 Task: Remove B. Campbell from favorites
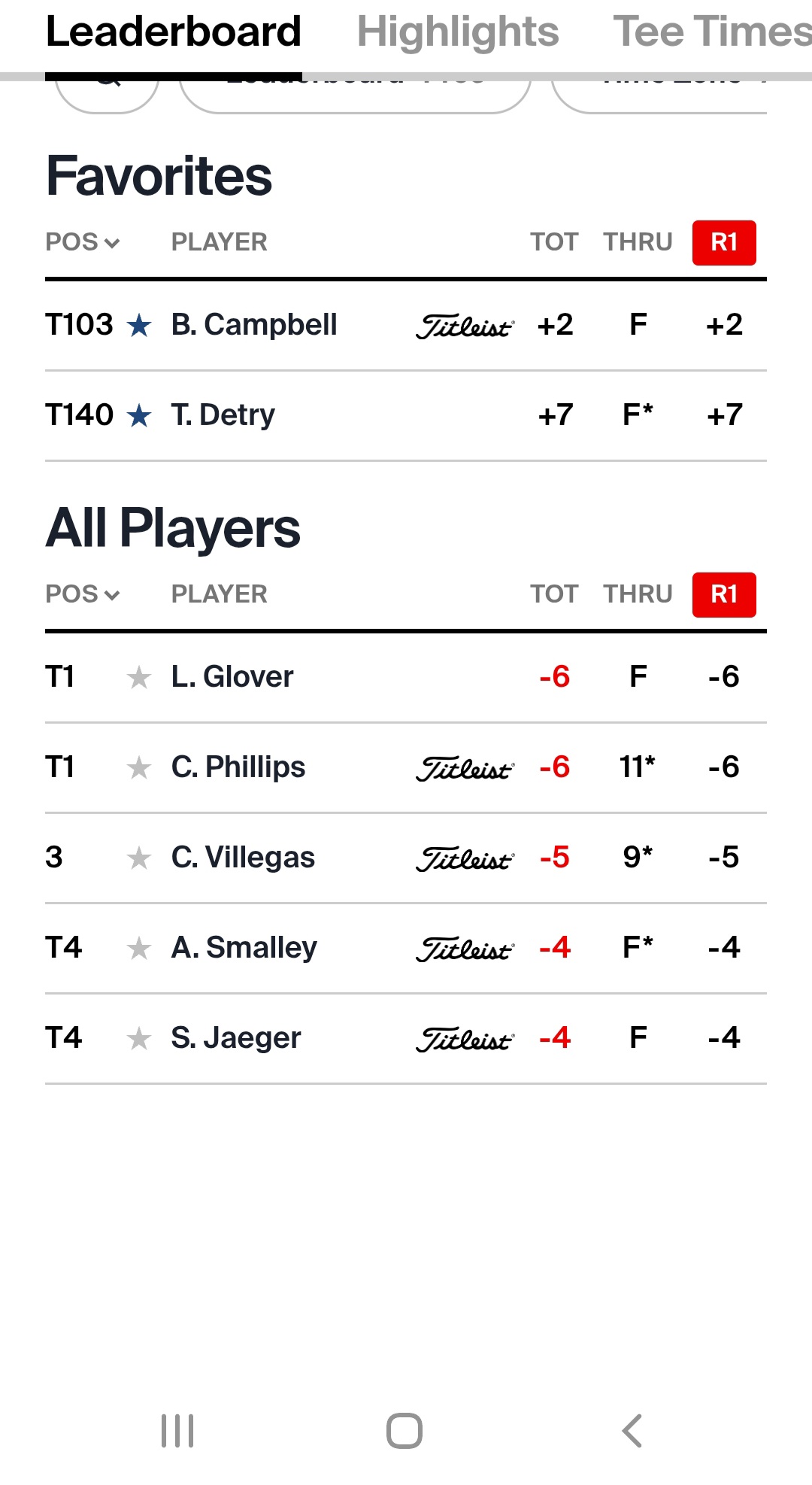139,326
